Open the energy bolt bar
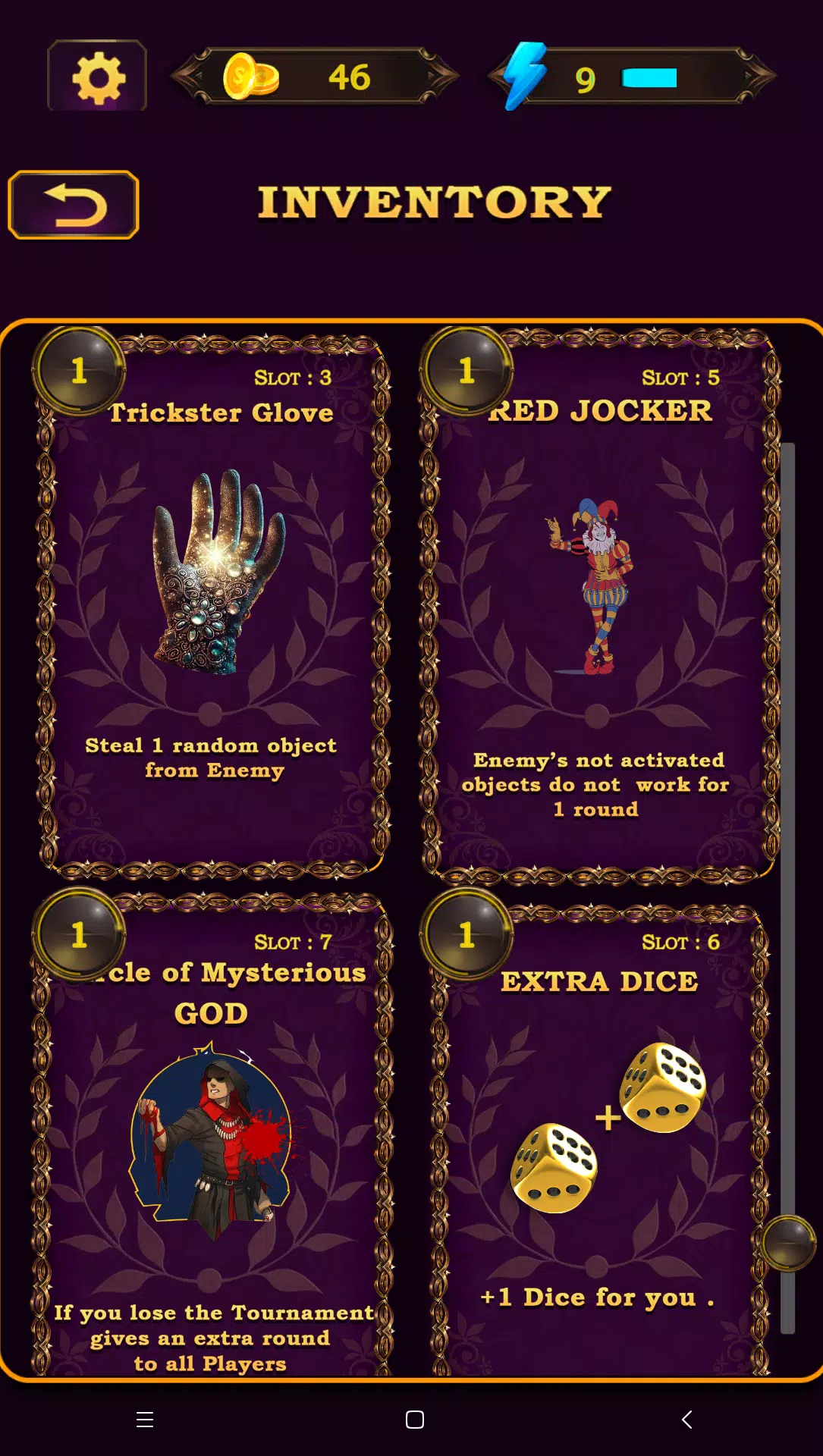 [x=631, y=77]
